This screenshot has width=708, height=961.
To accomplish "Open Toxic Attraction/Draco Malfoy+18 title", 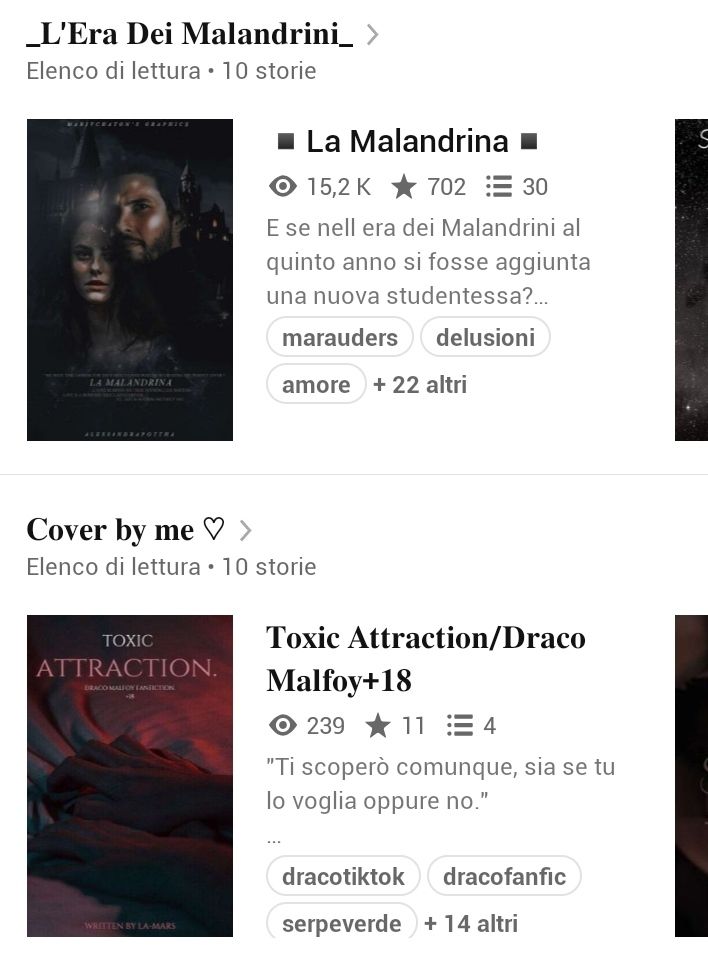I will (x=425, y=659).
